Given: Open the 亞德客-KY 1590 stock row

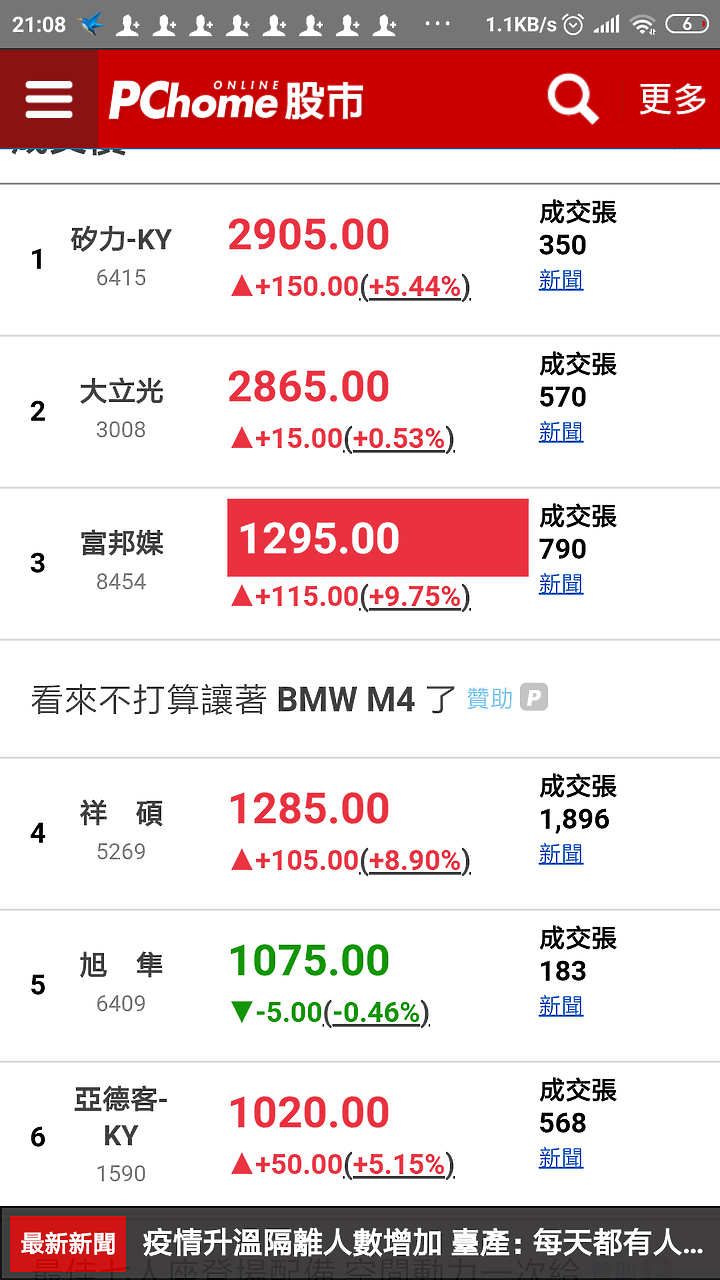Looking at the screenshot, I should click(360, 1134).
